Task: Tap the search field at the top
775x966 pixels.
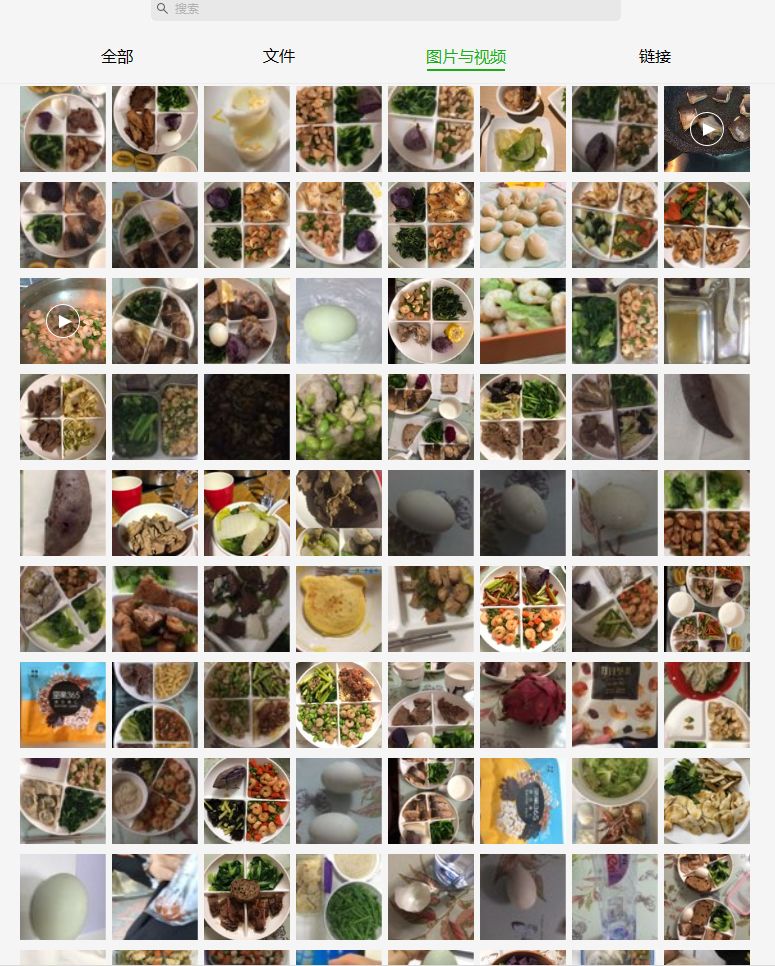Action: pos(385,9)
